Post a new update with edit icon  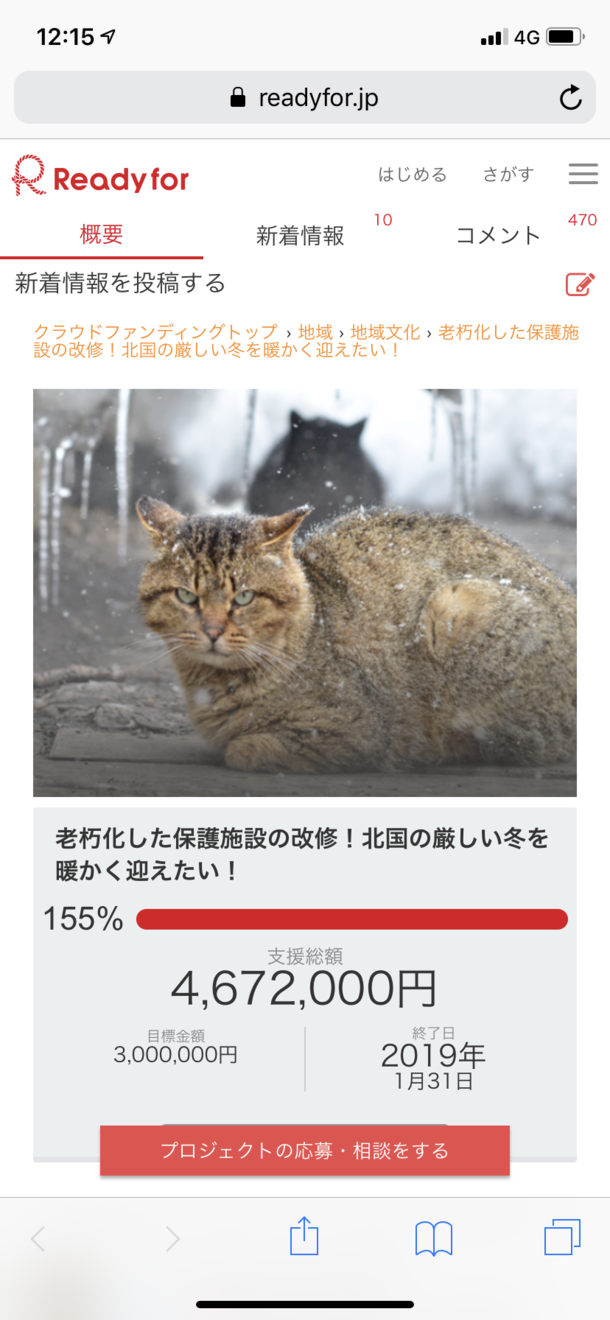[580, 284]
